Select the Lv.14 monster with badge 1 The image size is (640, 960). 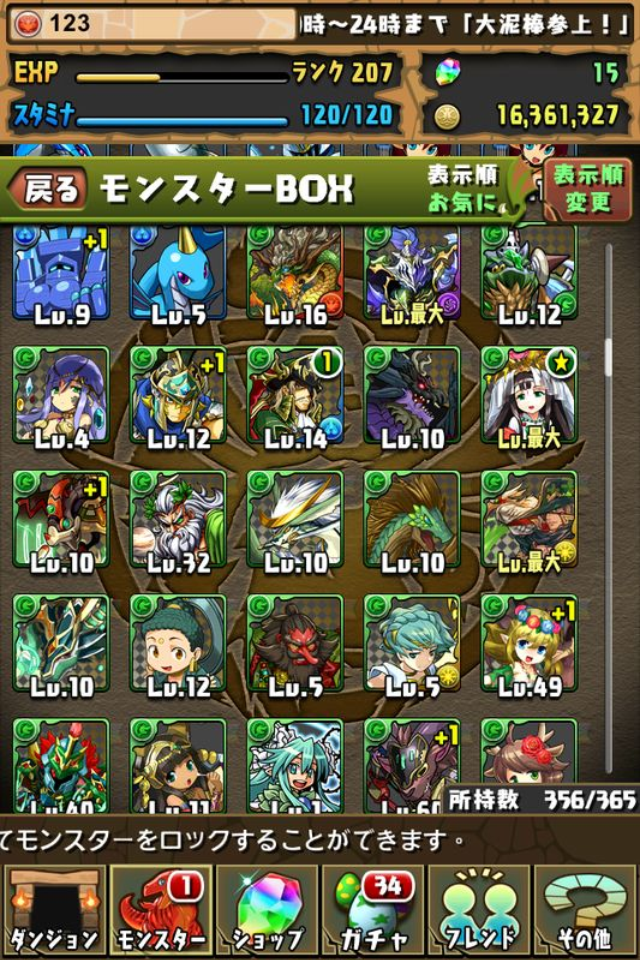[294, 396]
